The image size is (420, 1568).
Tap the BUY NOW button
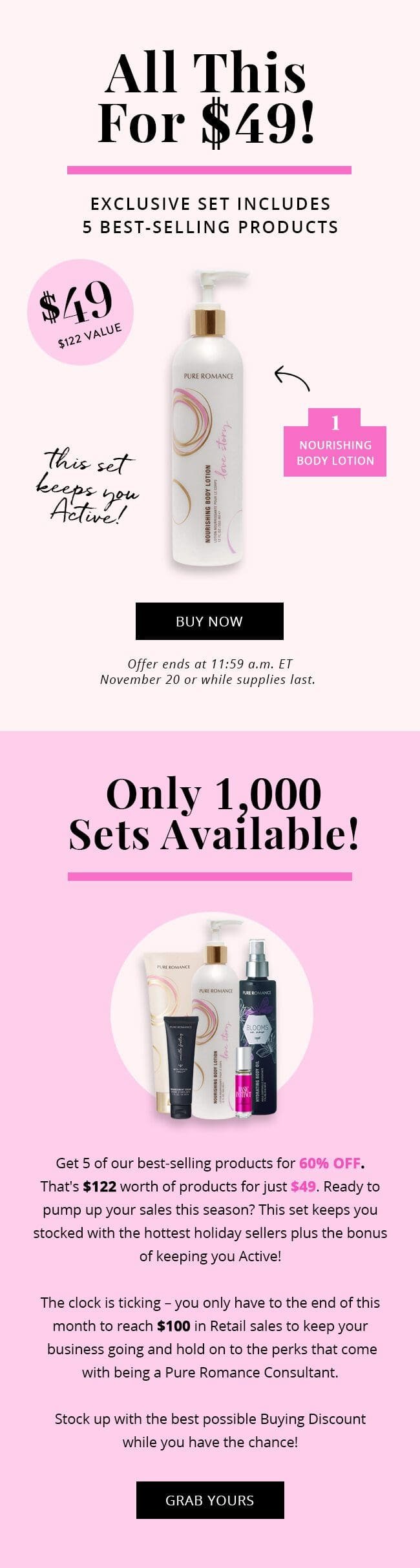coord(209,621)
